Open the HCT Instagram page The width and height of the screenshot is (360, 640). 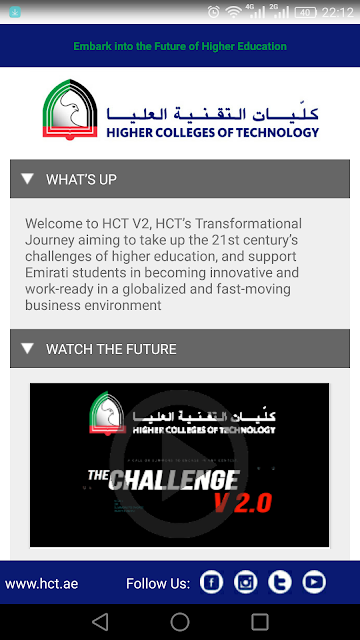(246, 582)
